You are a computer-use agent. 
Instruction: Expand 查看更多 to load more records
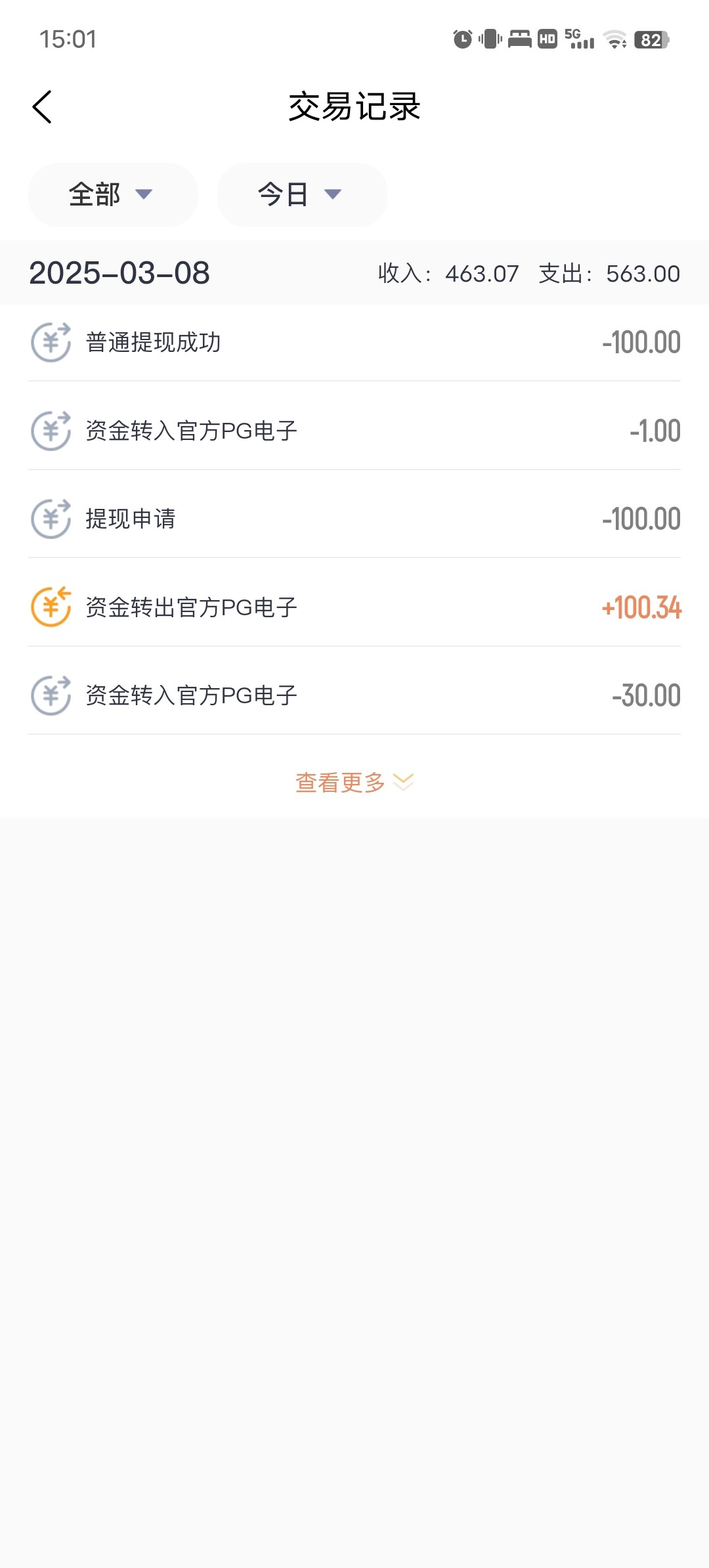coord(354,782)
